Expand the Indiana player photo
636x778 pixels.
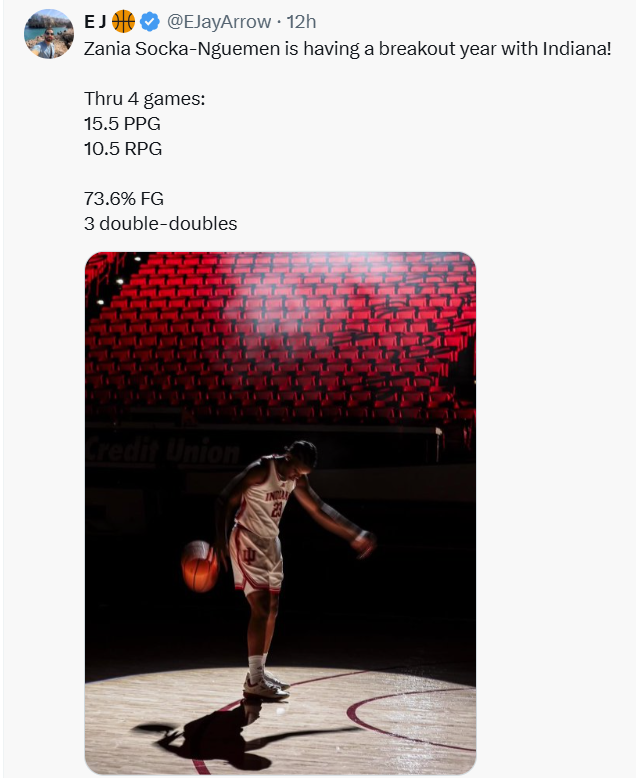(x=280, y=510)
